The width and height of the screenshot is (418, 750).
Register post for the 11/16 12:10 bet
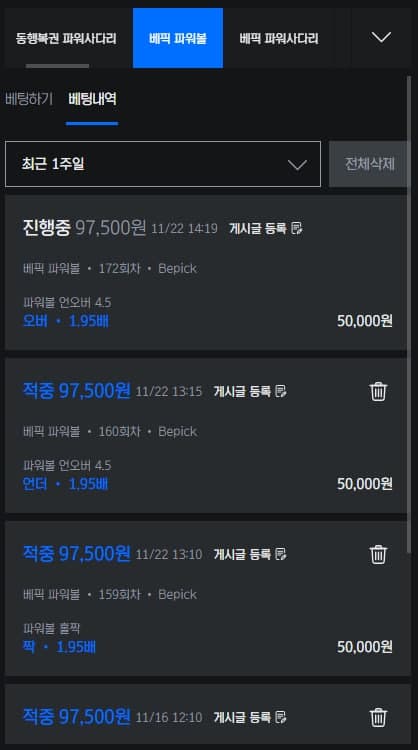coord(250,717)
